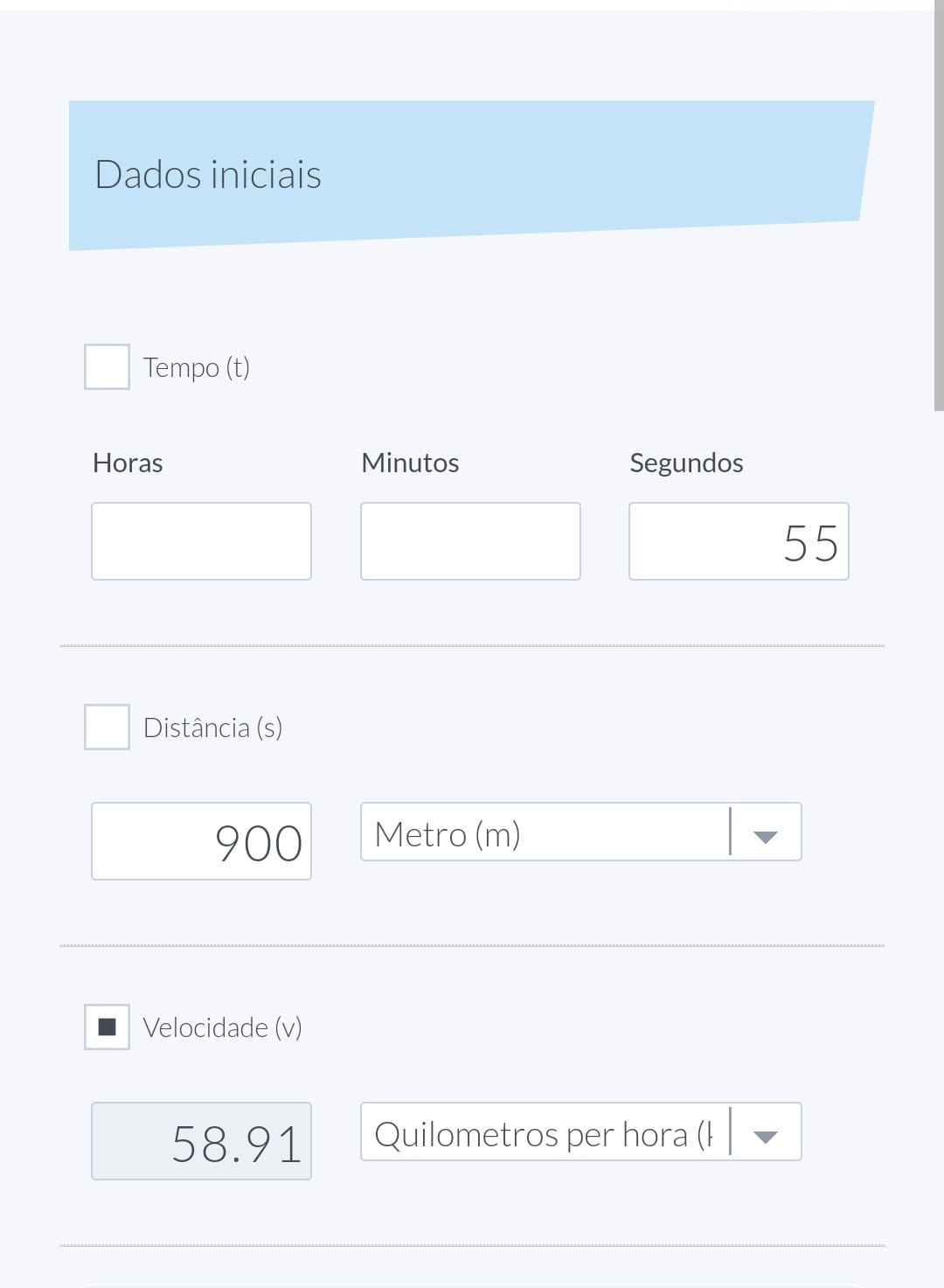Focus the Minutos input field
944x1288 pixels.
[470, 541]
